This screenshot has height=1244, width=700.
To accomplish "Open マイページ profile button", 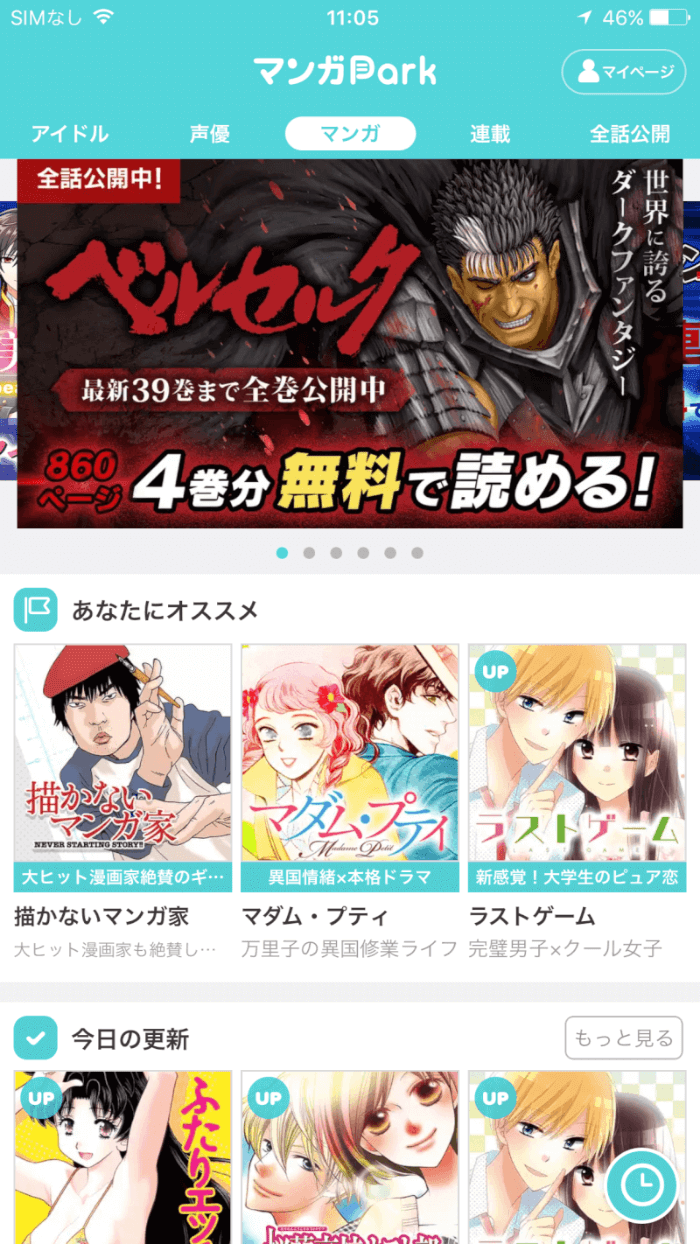I will point(624,72).
